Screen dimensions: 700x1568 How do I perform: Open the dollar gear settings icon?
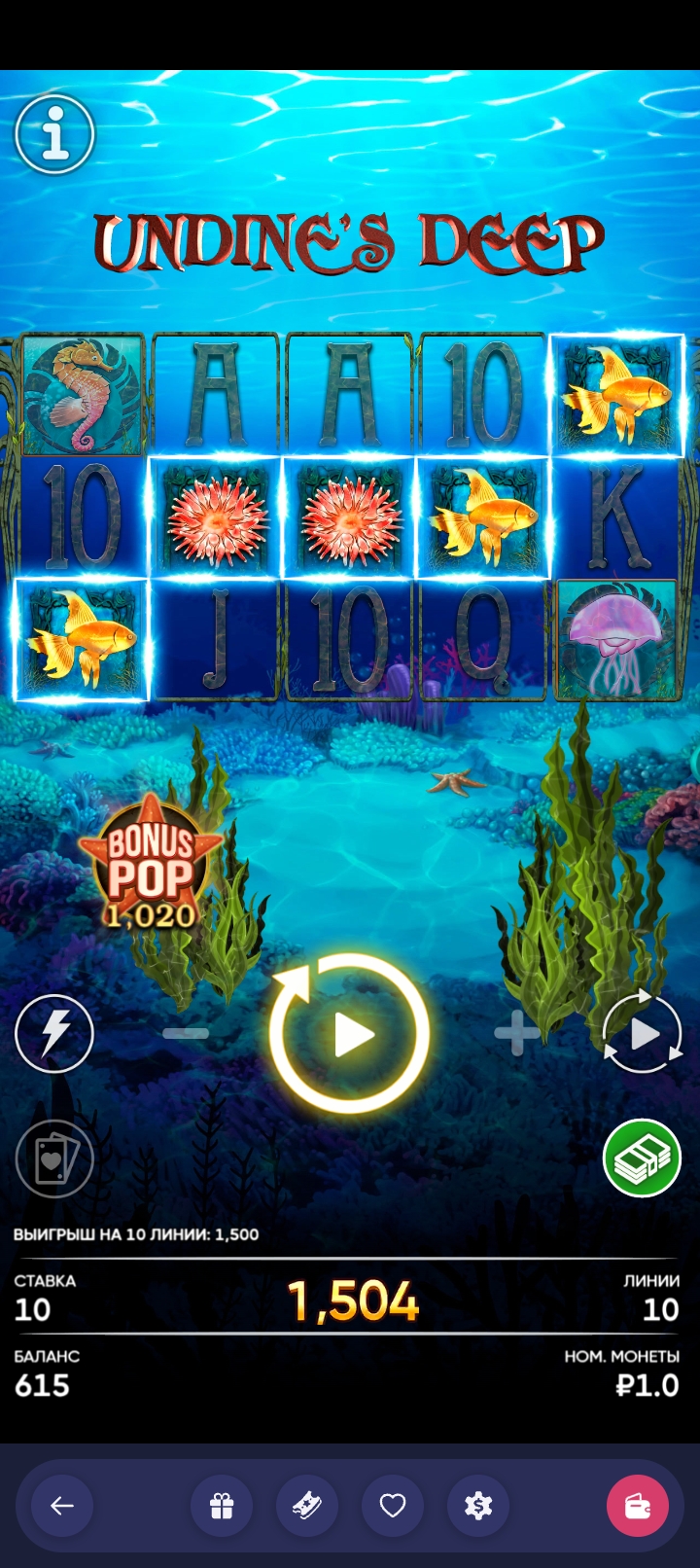pyautogui.click(x=478, y=1506)
